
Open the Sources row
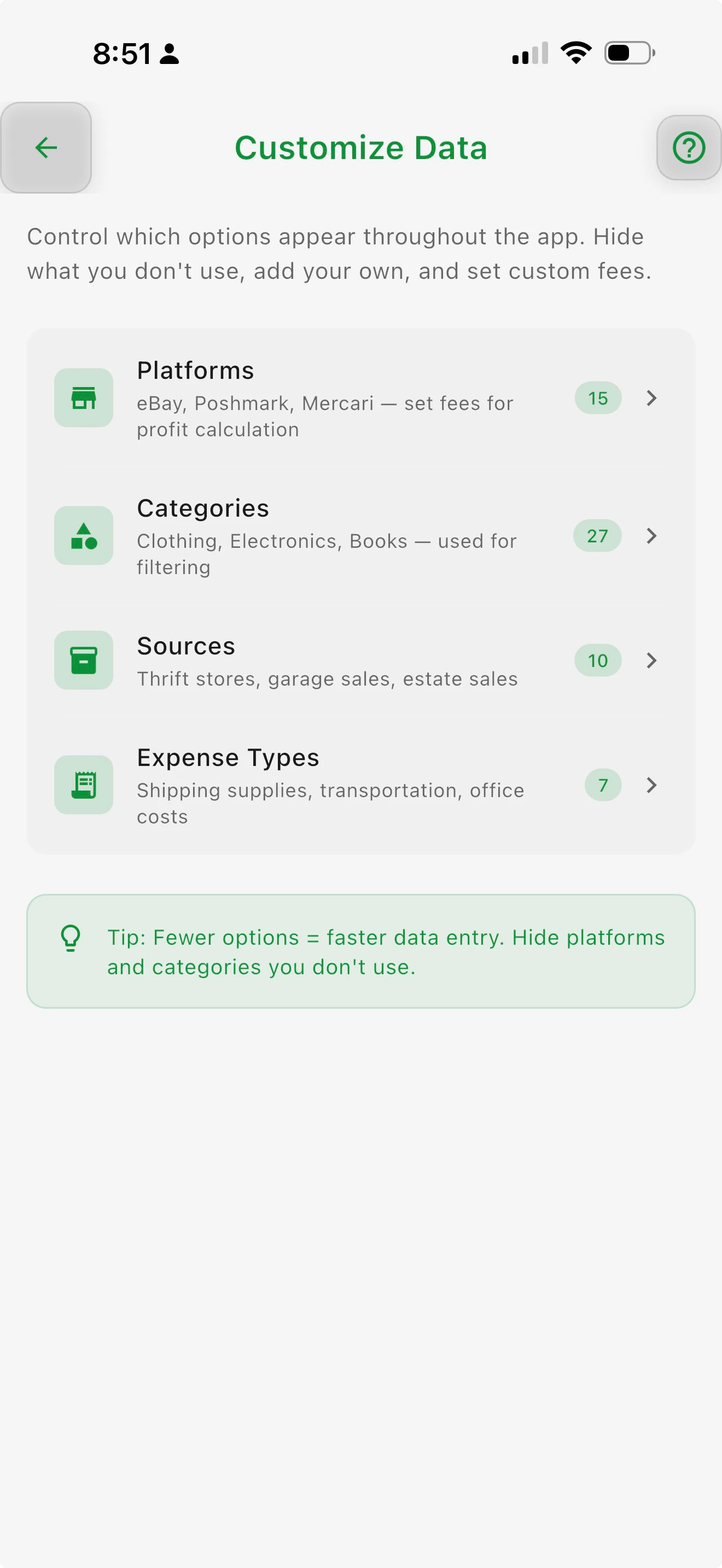tap(361, 660)
